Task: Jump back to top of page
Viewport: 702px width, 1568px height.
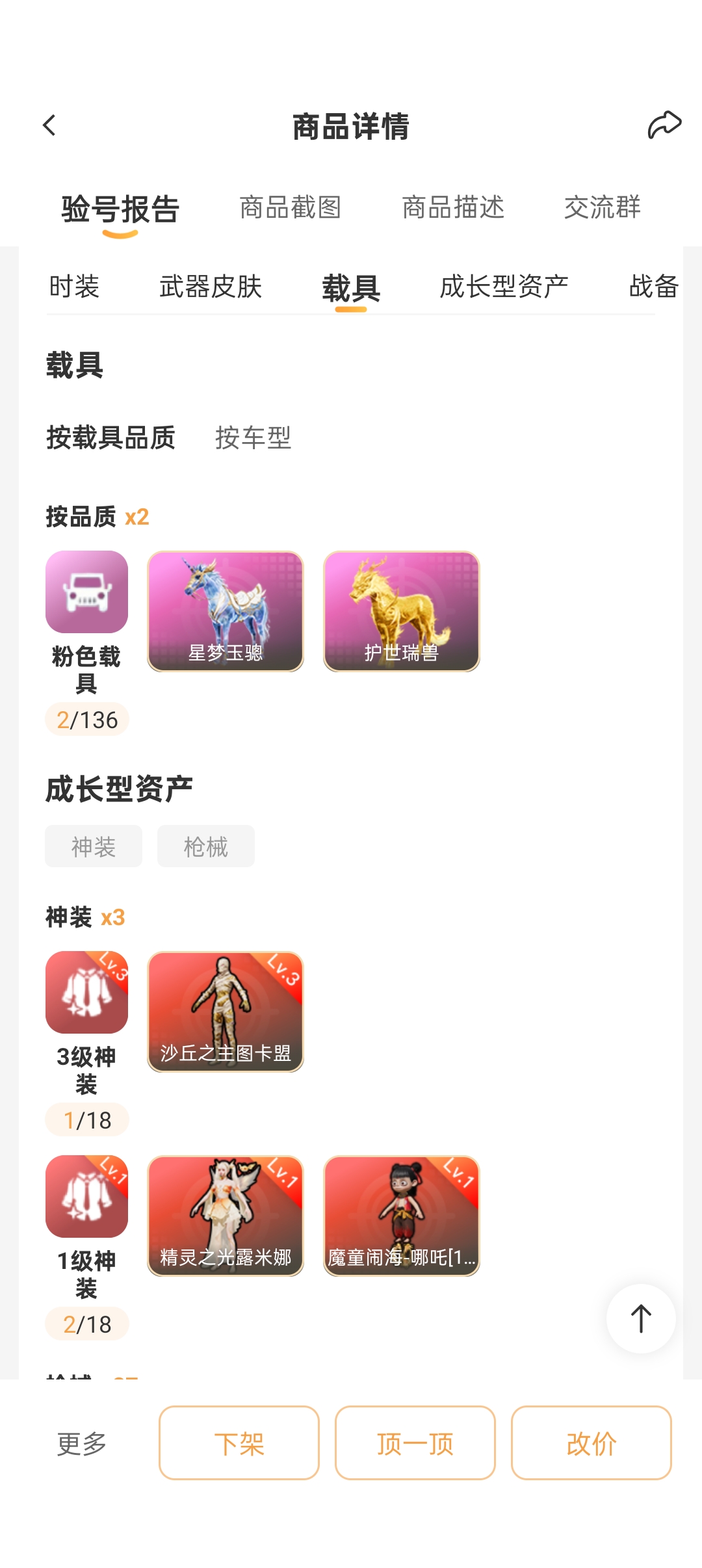Action: click(641, 1319)
